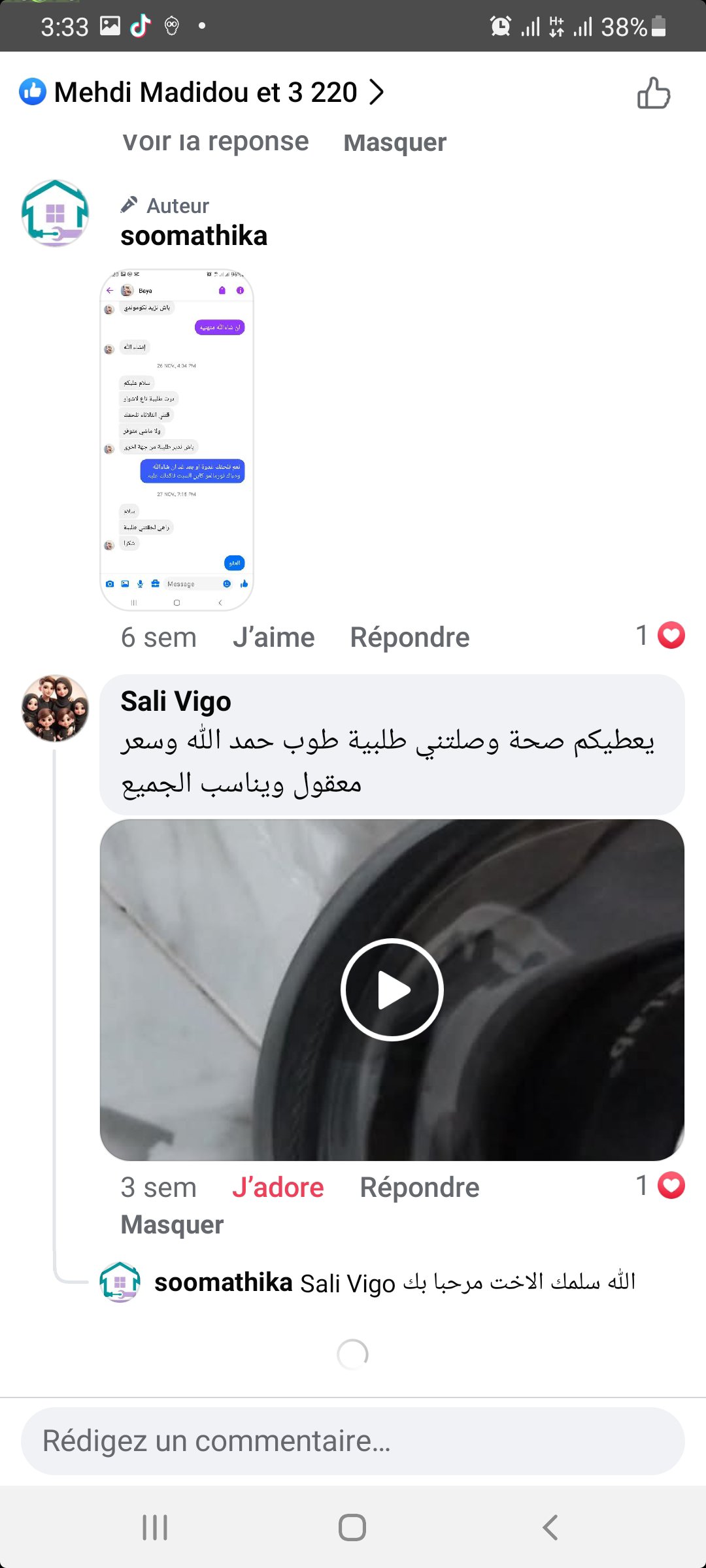
Task: Open Sali Vigo's profile name
Action: (x=176, y=702)
